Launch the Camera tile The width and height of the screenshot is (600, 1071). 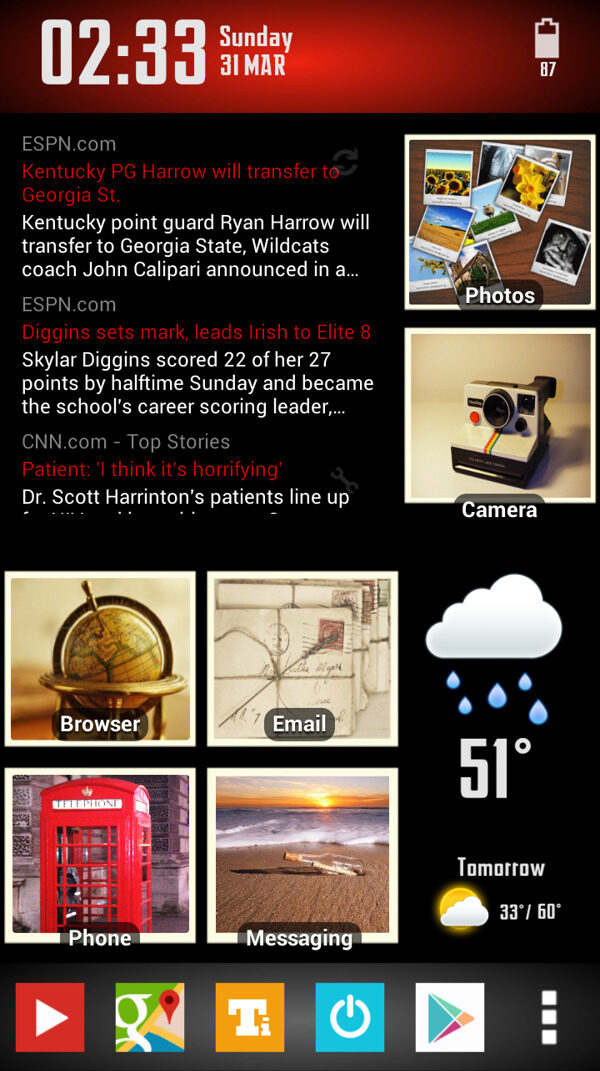coord(499,415)
